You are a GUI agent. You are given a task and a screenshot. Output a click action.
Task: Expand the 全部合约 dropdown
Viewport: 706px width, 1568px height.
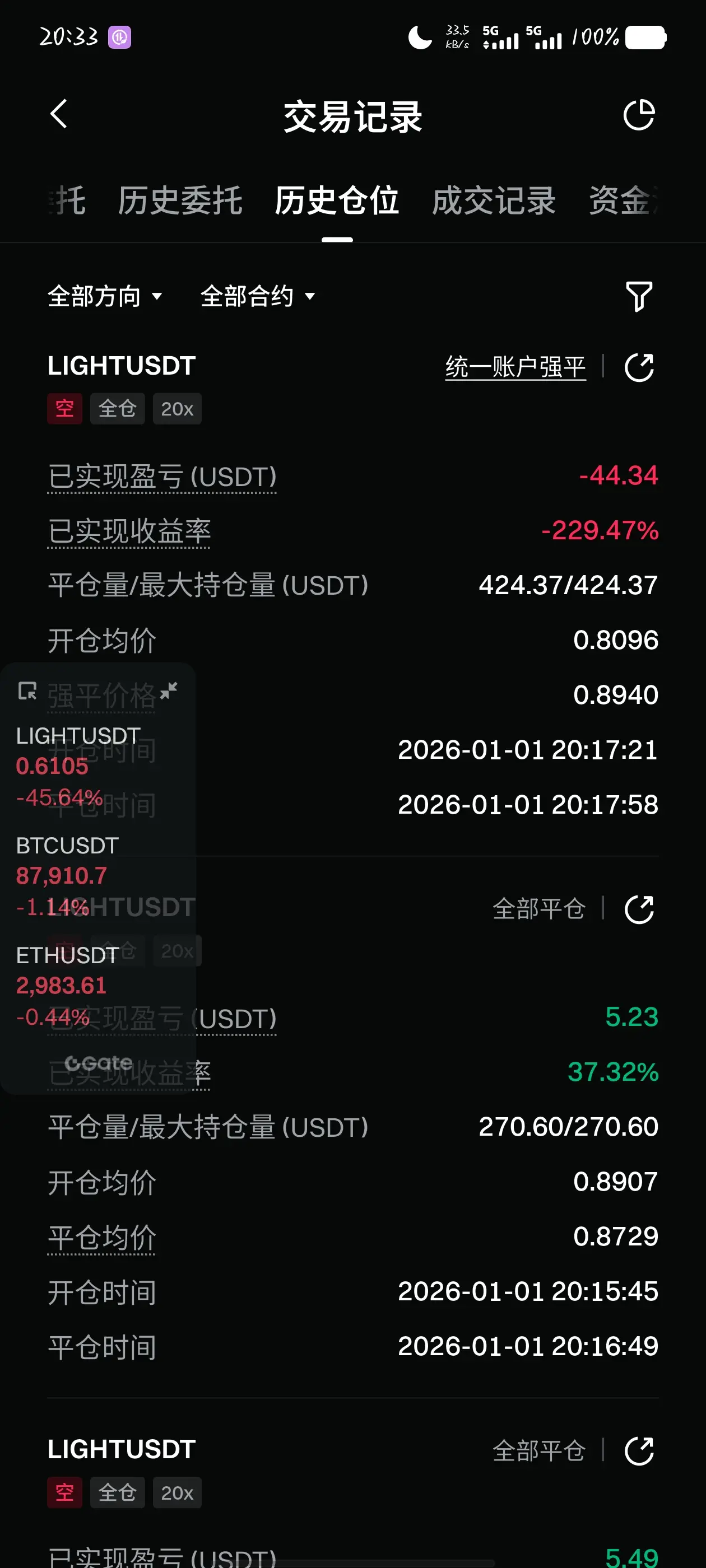pos(258,296)
